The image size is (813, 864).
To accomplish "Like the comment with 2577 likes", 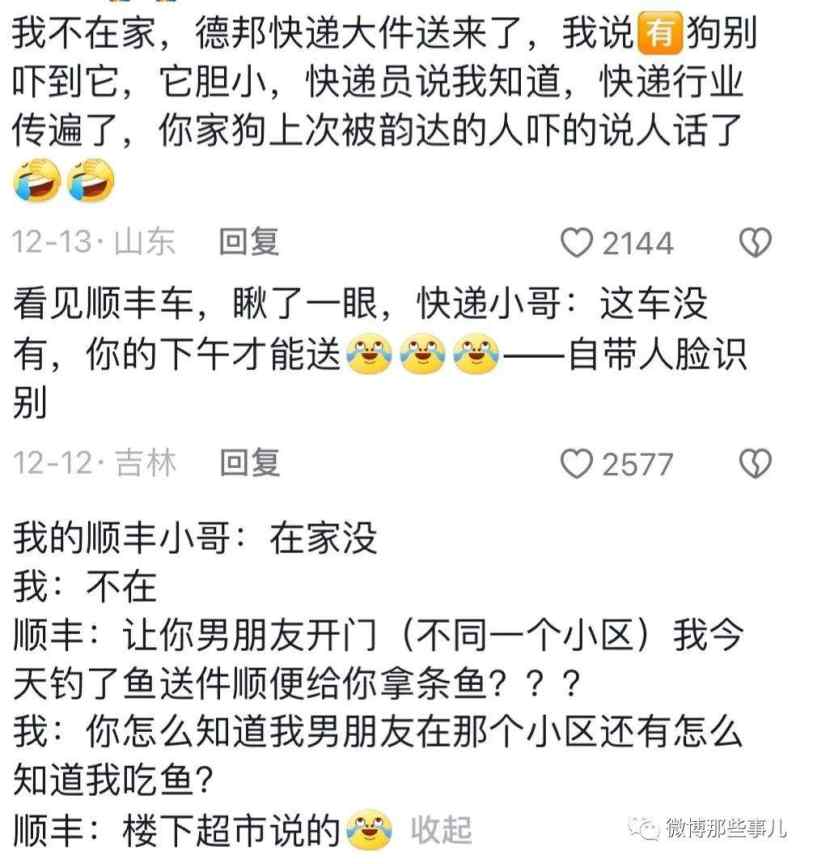I will tap(577, 463).
